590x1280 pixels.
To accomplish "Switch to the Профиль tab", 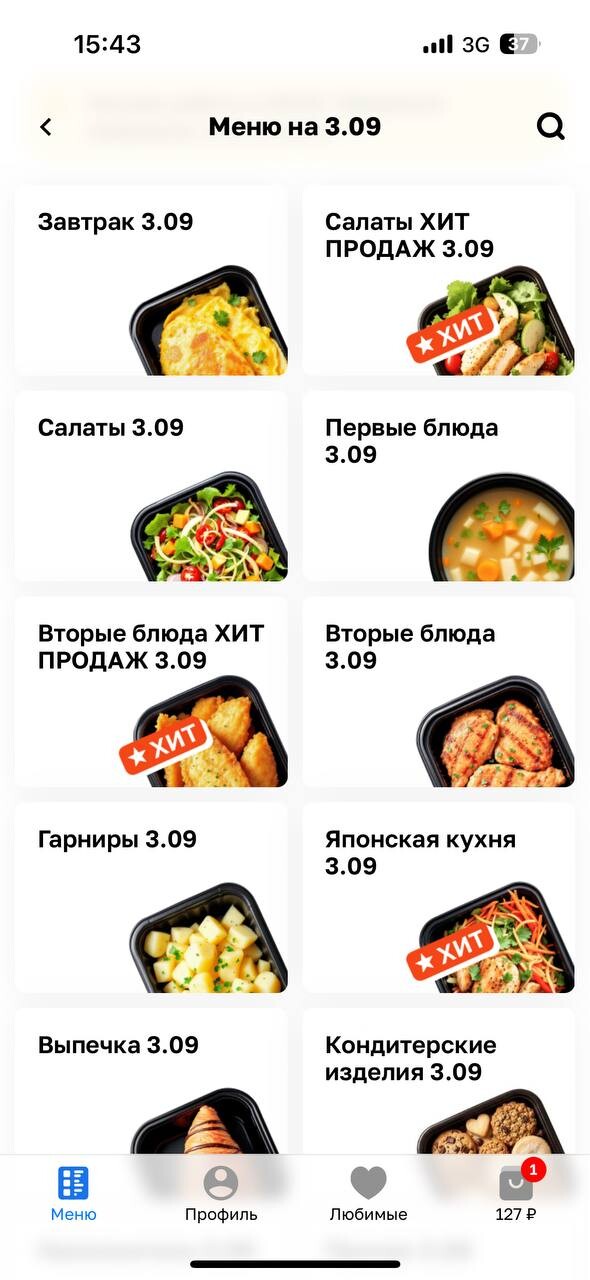I will point(221,1194).
